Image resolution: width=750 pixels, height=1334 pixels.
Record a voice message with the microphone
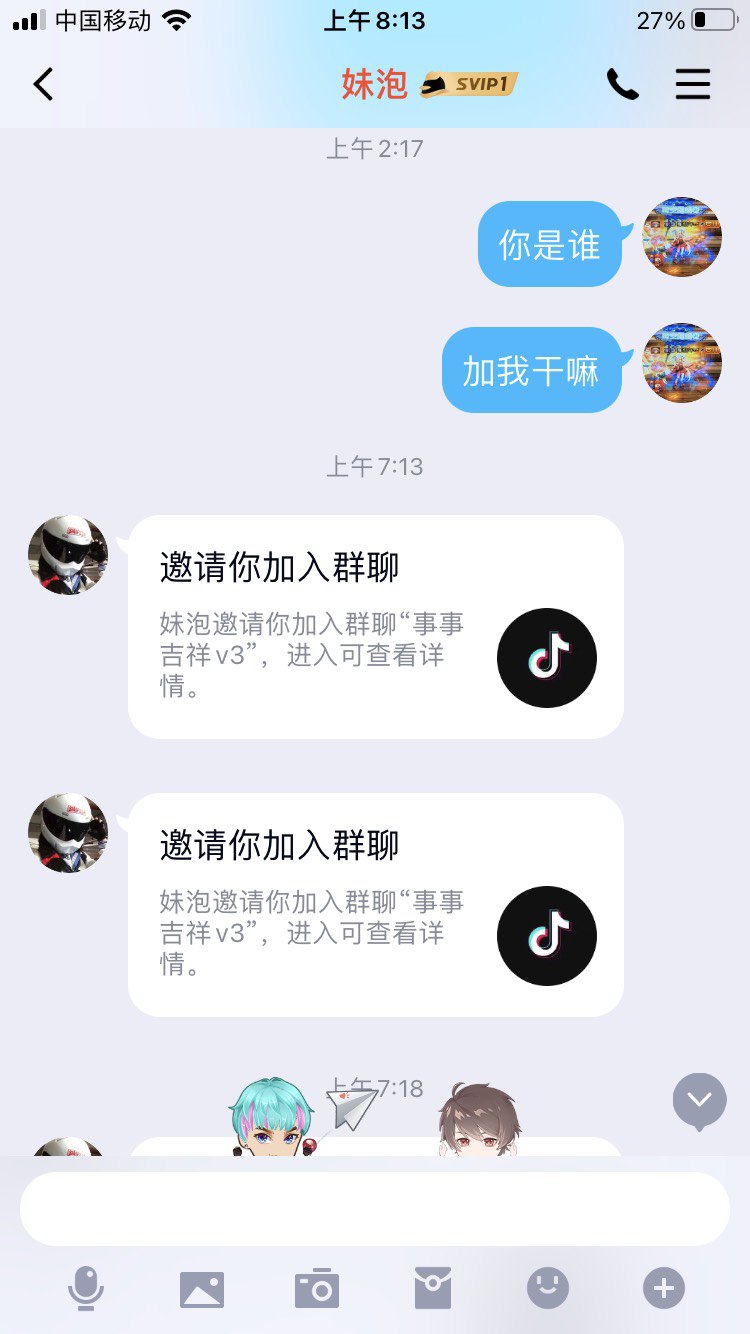tap(86, 1288)
